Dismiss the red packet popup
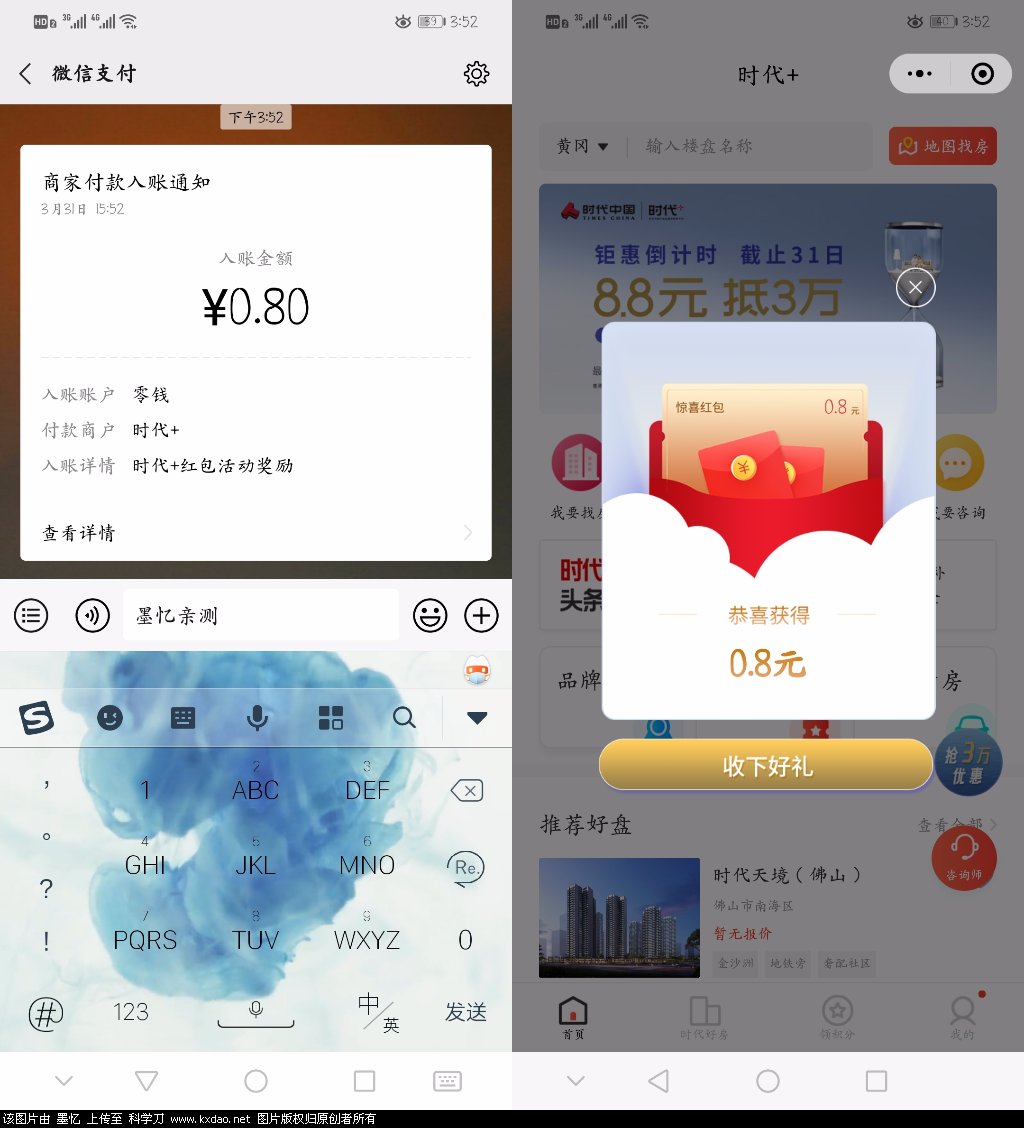The height and width of the screenshot is (1128, 1024). tap(915, 288)
